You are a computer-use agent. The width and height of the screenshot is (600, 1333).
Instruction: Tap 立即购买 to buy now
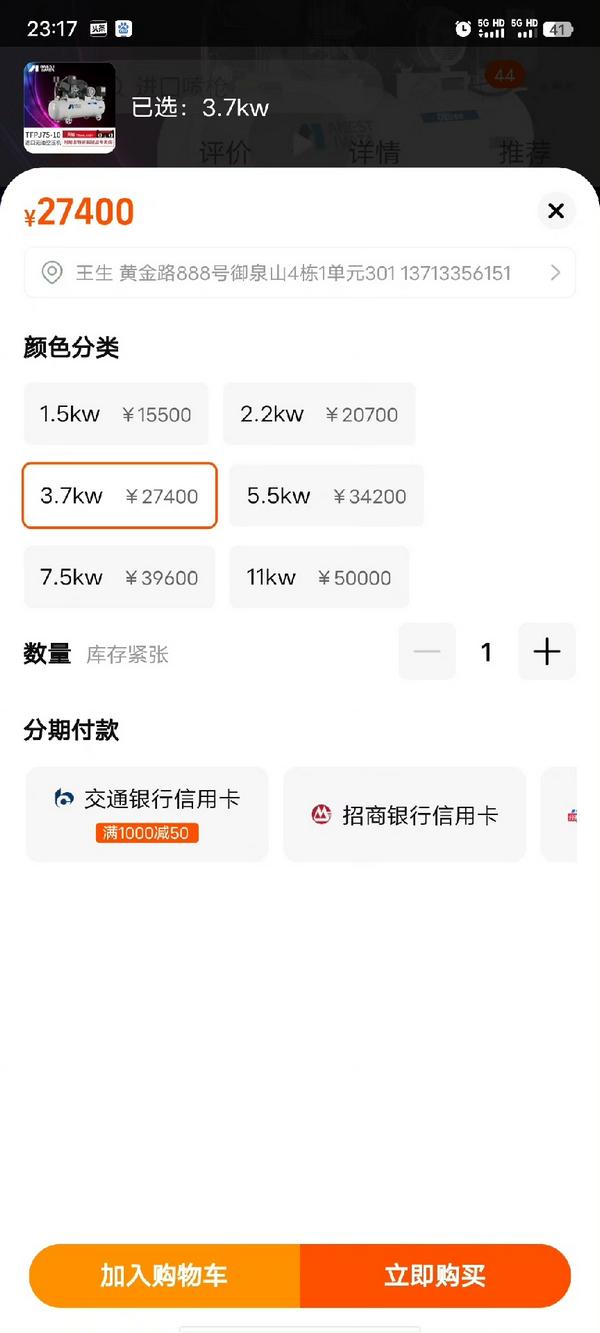click(x=435, y=1276)
